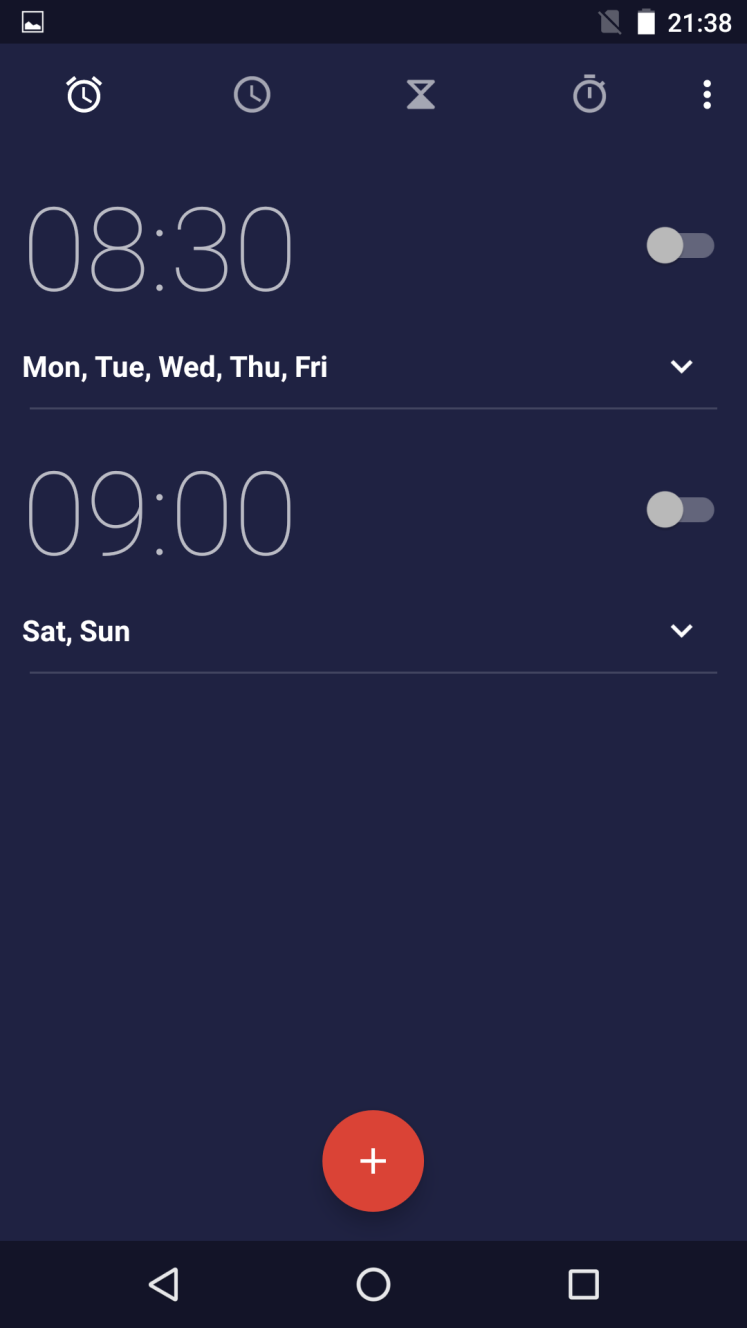Switch to the timer hourglass tab
This screenshot has height=1328, width=747.
(421, 95)
